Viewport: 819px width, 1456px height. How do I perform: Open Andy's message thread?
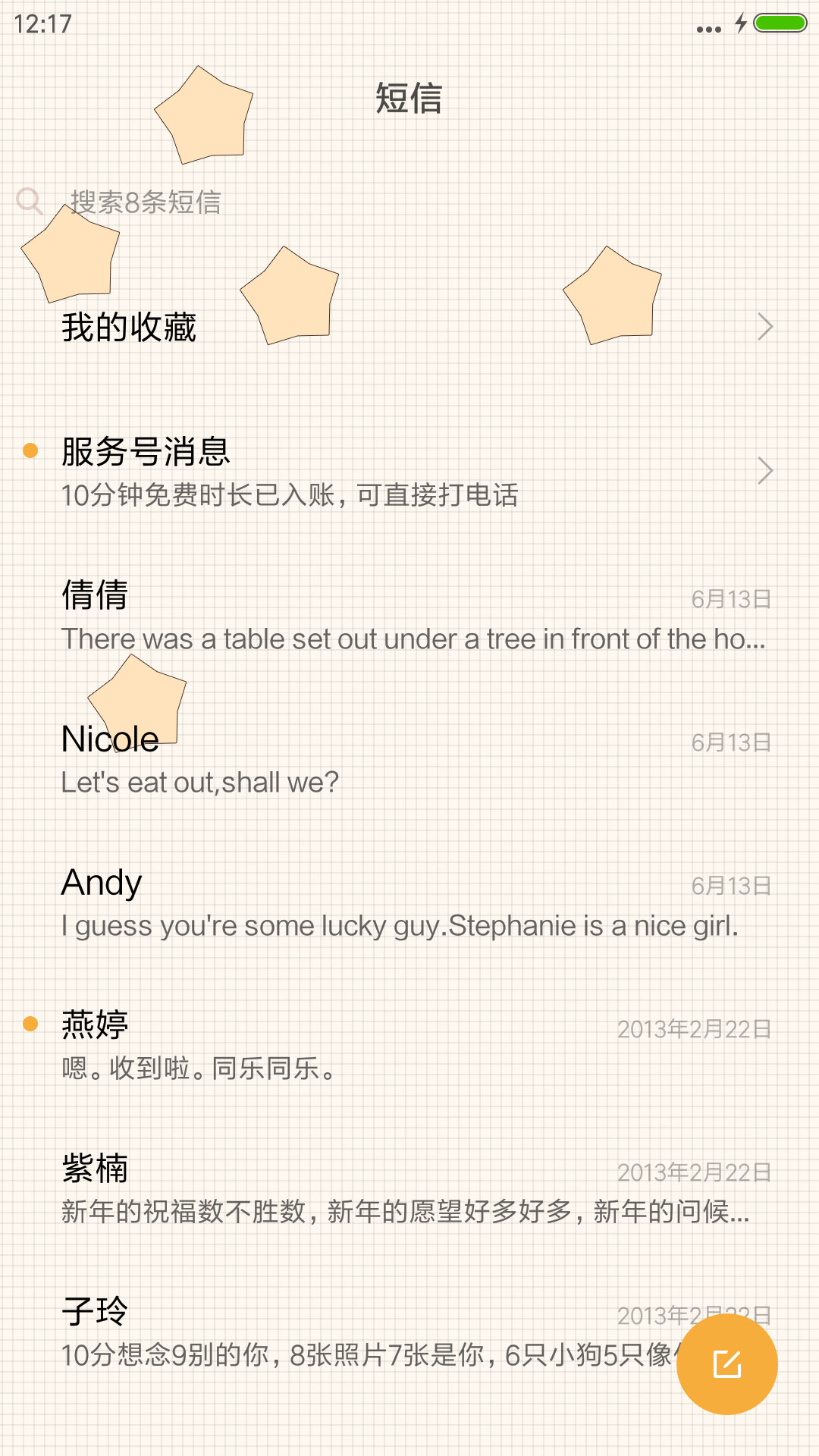point(409,902)
